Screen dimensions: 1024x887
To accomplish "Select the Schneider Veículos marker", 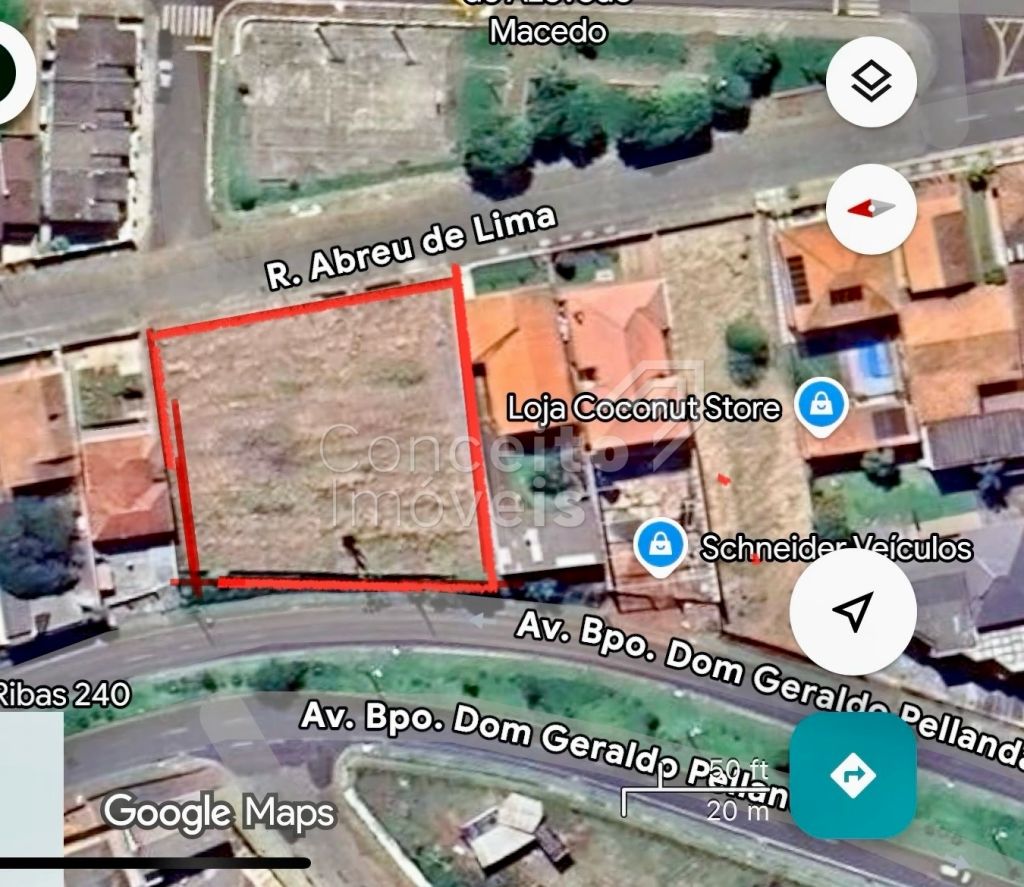I will (x=660, y=546).
